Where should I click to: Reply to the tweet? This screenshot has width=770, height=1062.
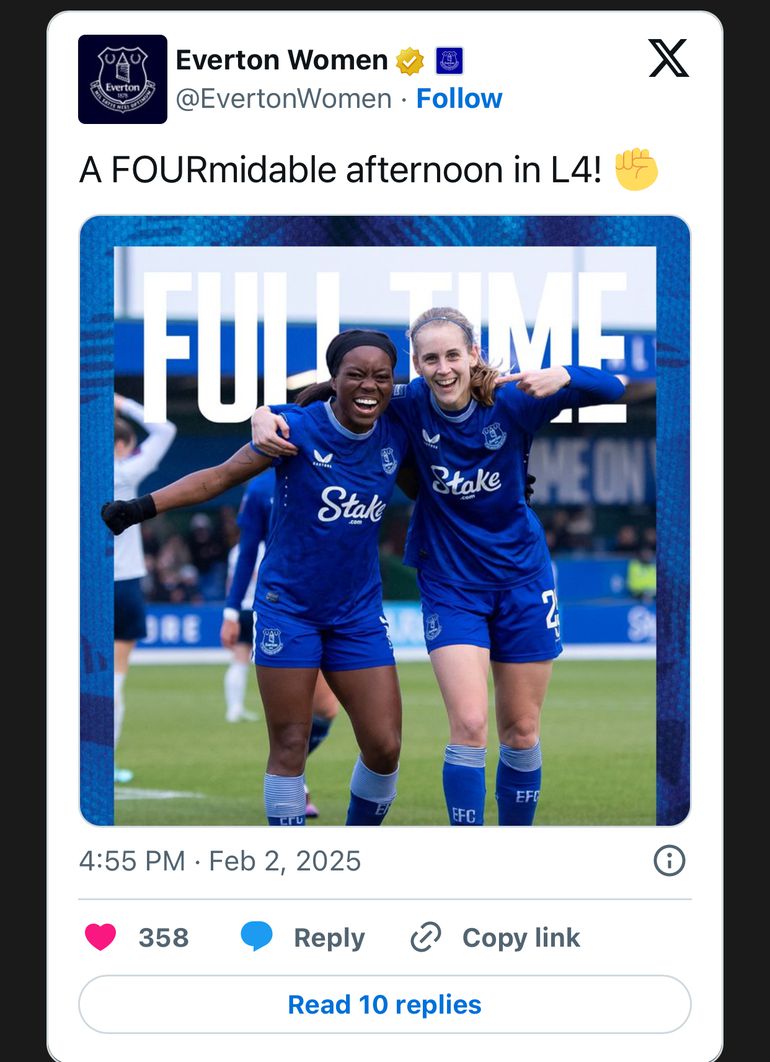[303, 937]
